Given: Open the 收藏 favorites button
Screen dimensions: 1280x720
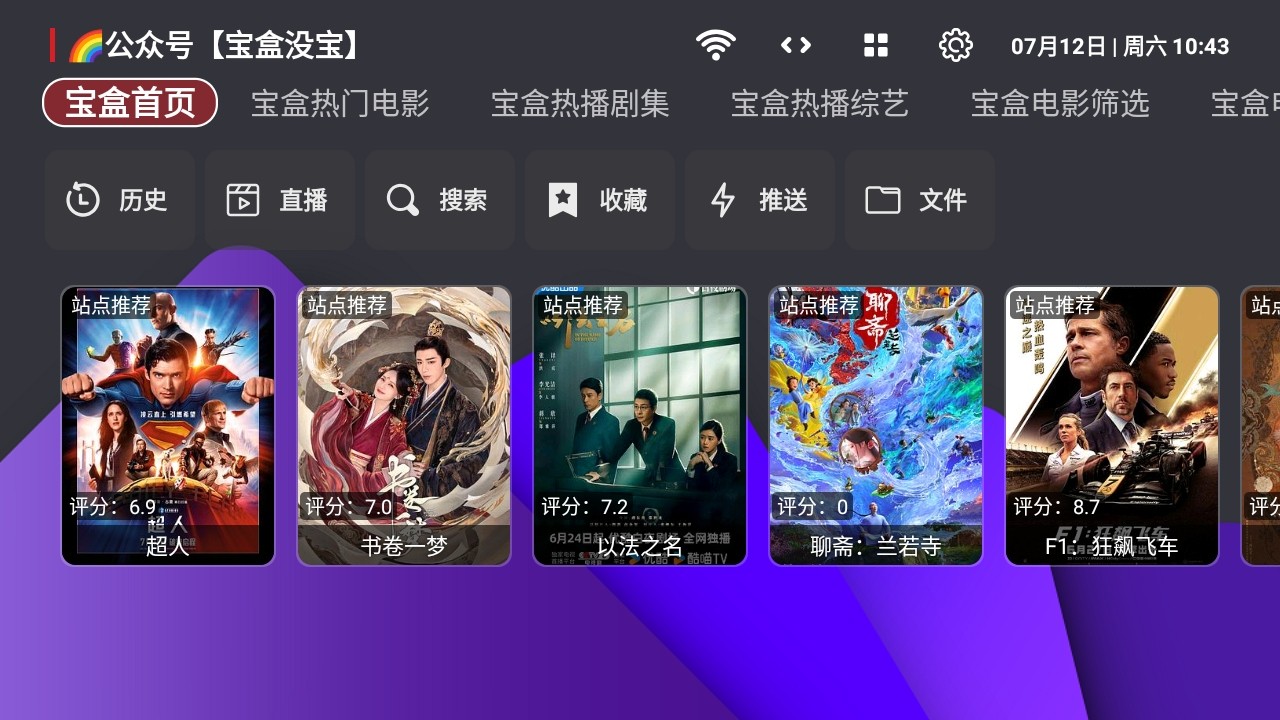Looking at the screenshot, I should (x=600, y=200).
